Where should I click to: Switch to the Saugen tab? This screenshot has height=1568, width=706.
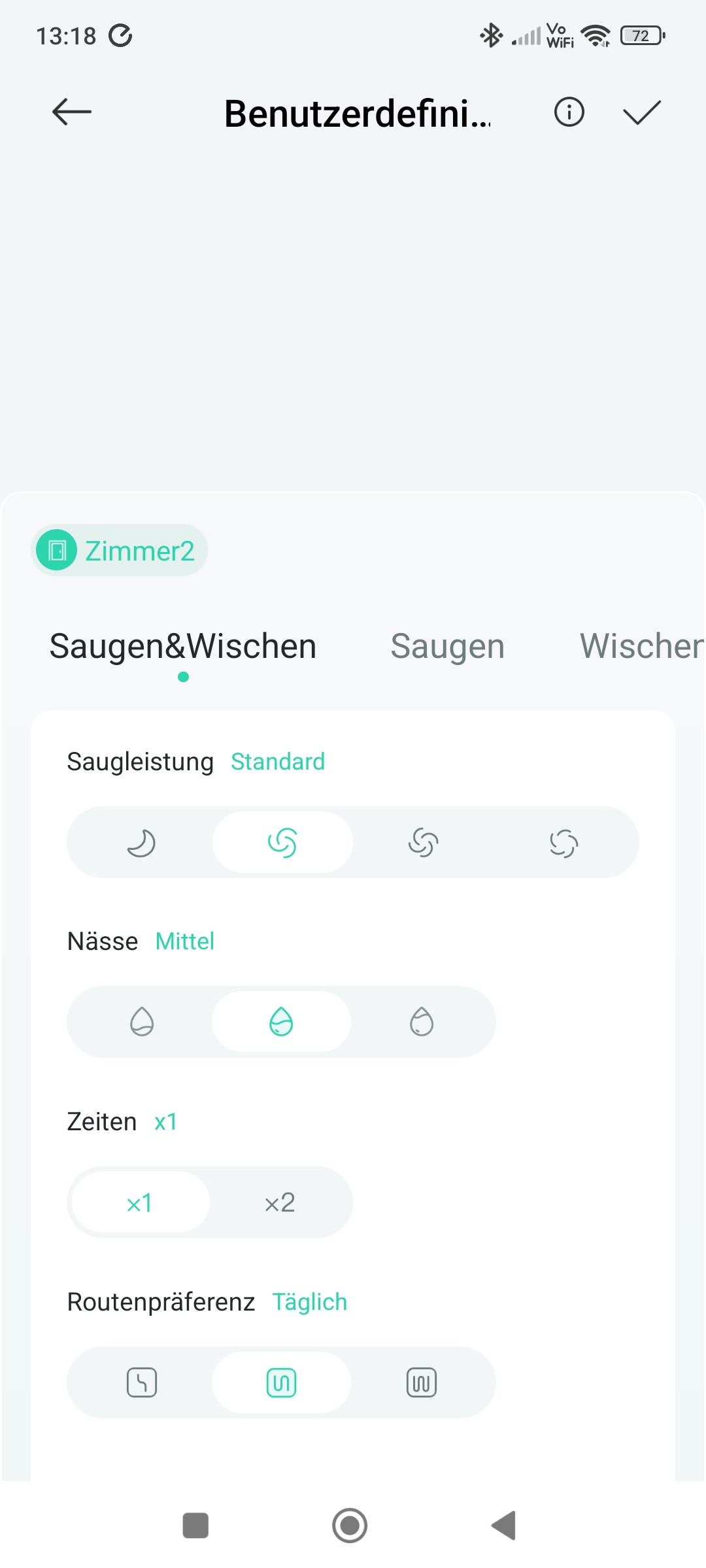click(447, 646)
